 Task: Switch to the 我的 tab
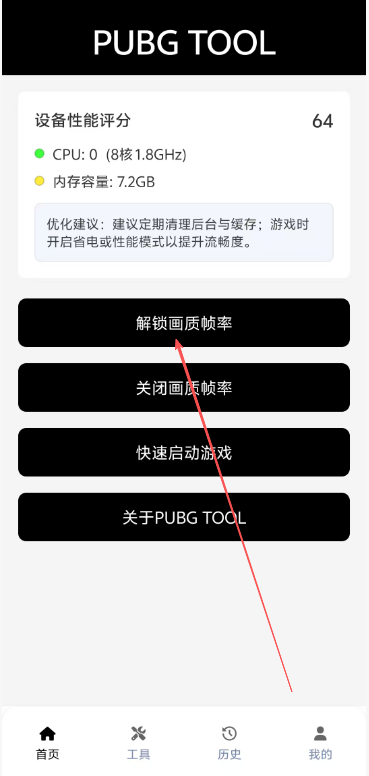321,743
